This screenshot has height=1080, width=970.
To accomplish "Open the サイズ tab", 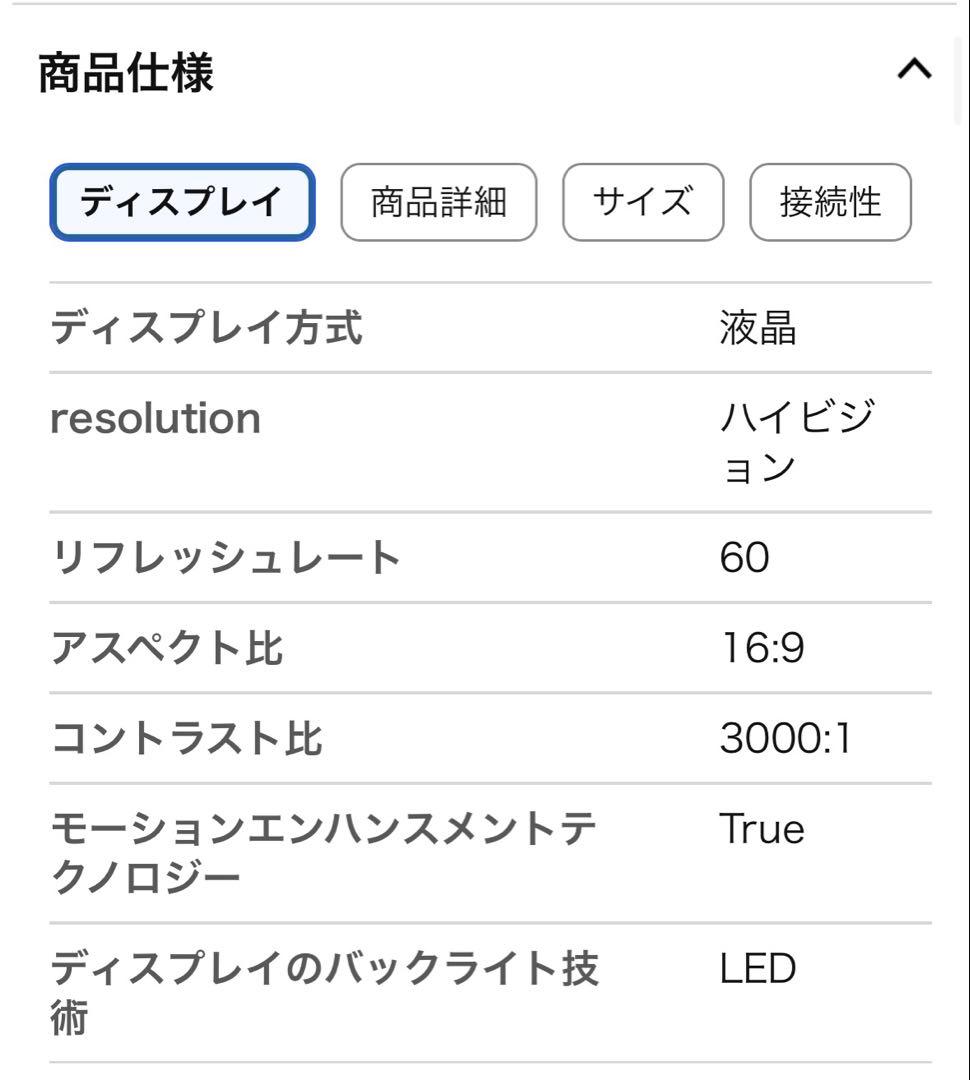I will [x=643, y=202].
